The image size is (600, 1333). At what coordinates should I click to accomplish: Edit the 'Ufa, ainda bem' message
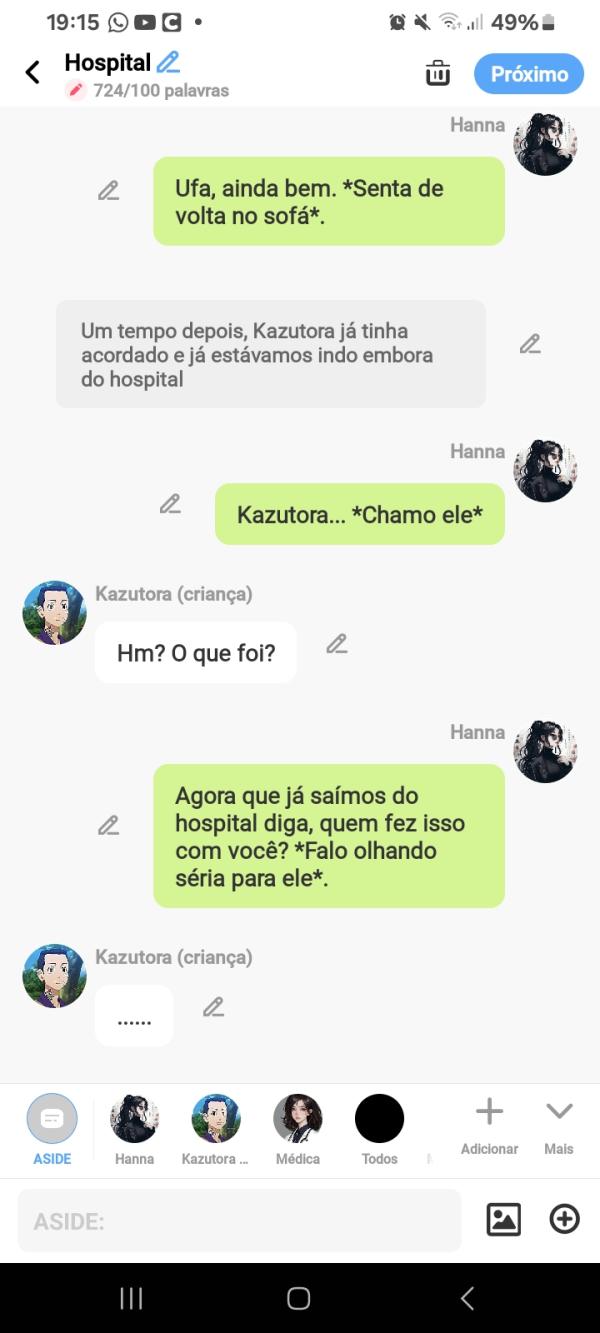click(108, 190)
